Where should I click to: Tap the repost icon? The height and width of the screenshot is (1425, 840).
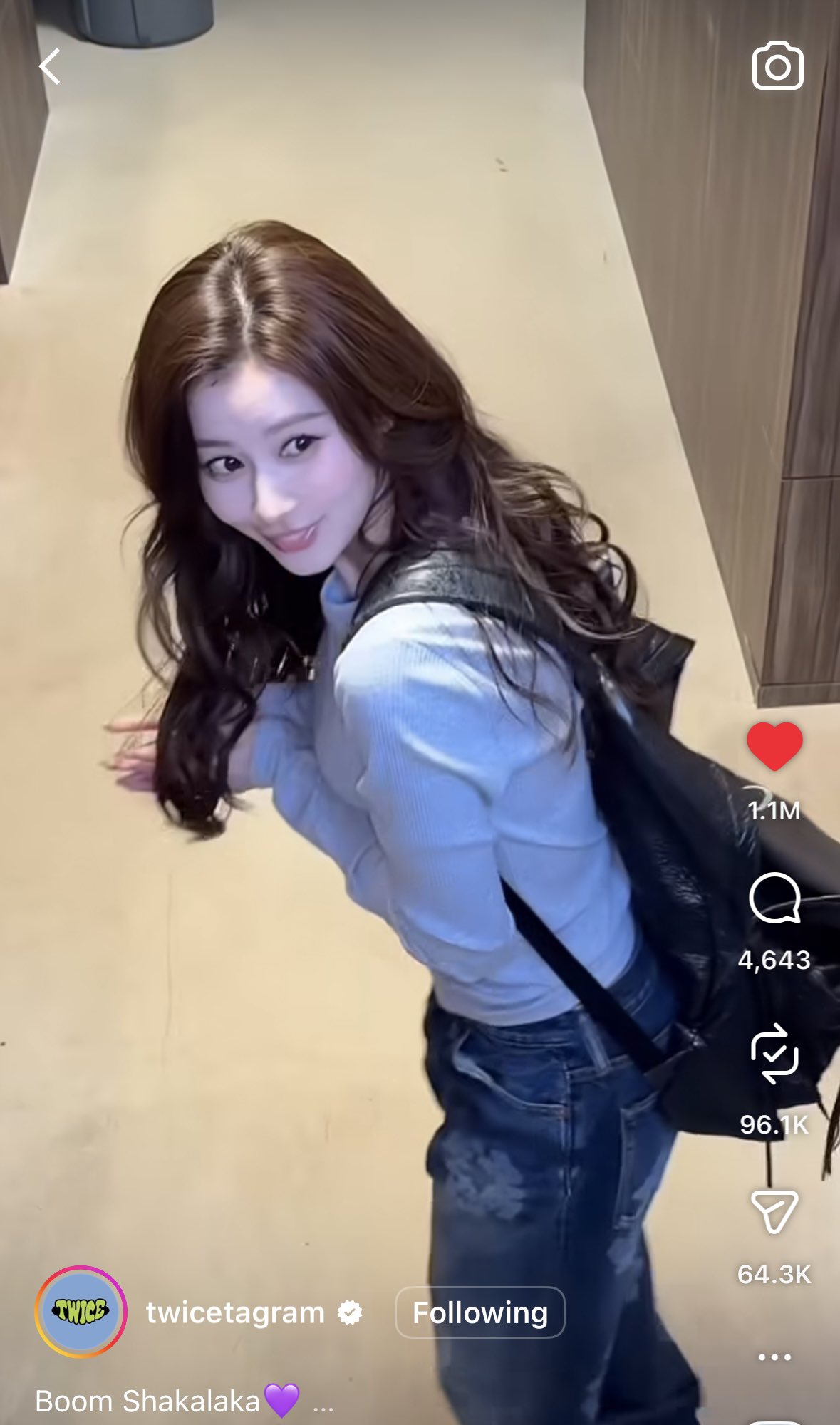coord(774,1054)
